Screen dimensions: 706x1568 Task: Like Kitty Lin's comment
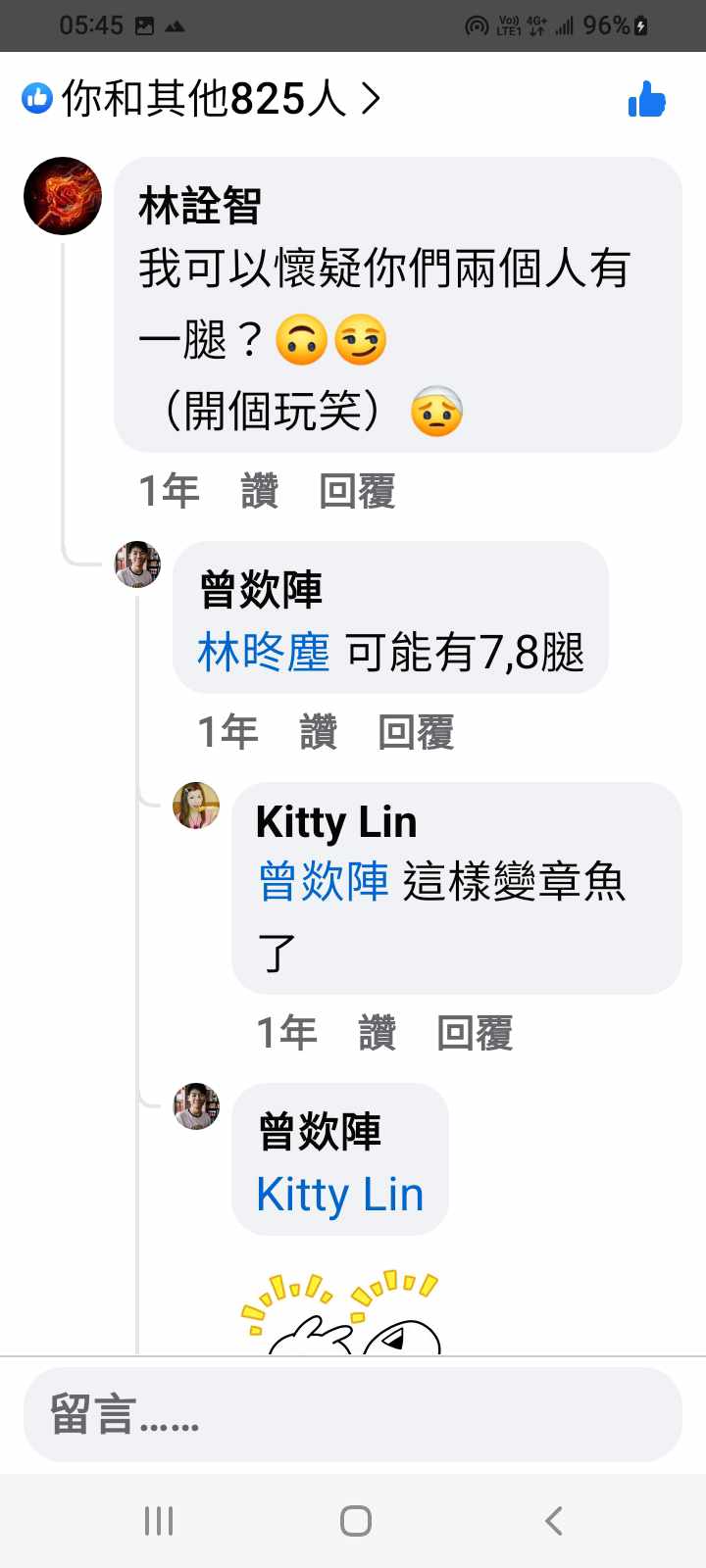tap(378, 1033)
